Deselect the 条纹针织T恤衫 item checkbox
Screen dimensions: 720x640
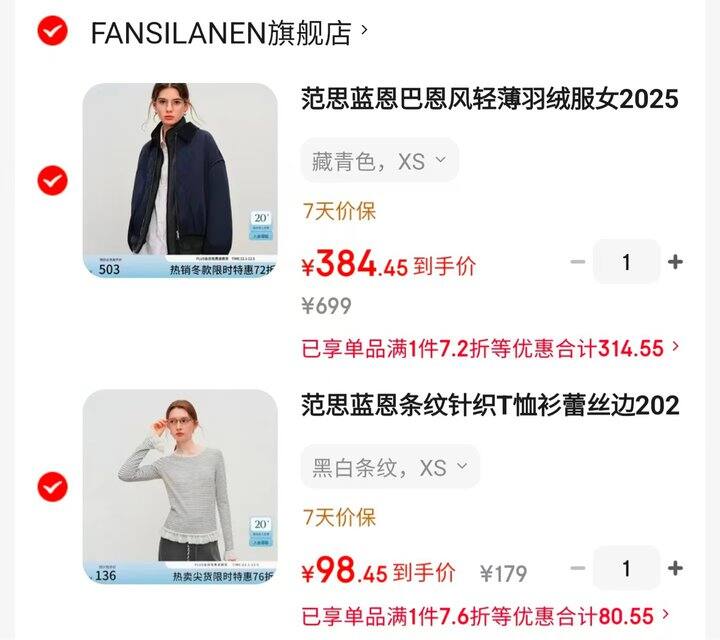pyautogui.click(x=52, y=487)
